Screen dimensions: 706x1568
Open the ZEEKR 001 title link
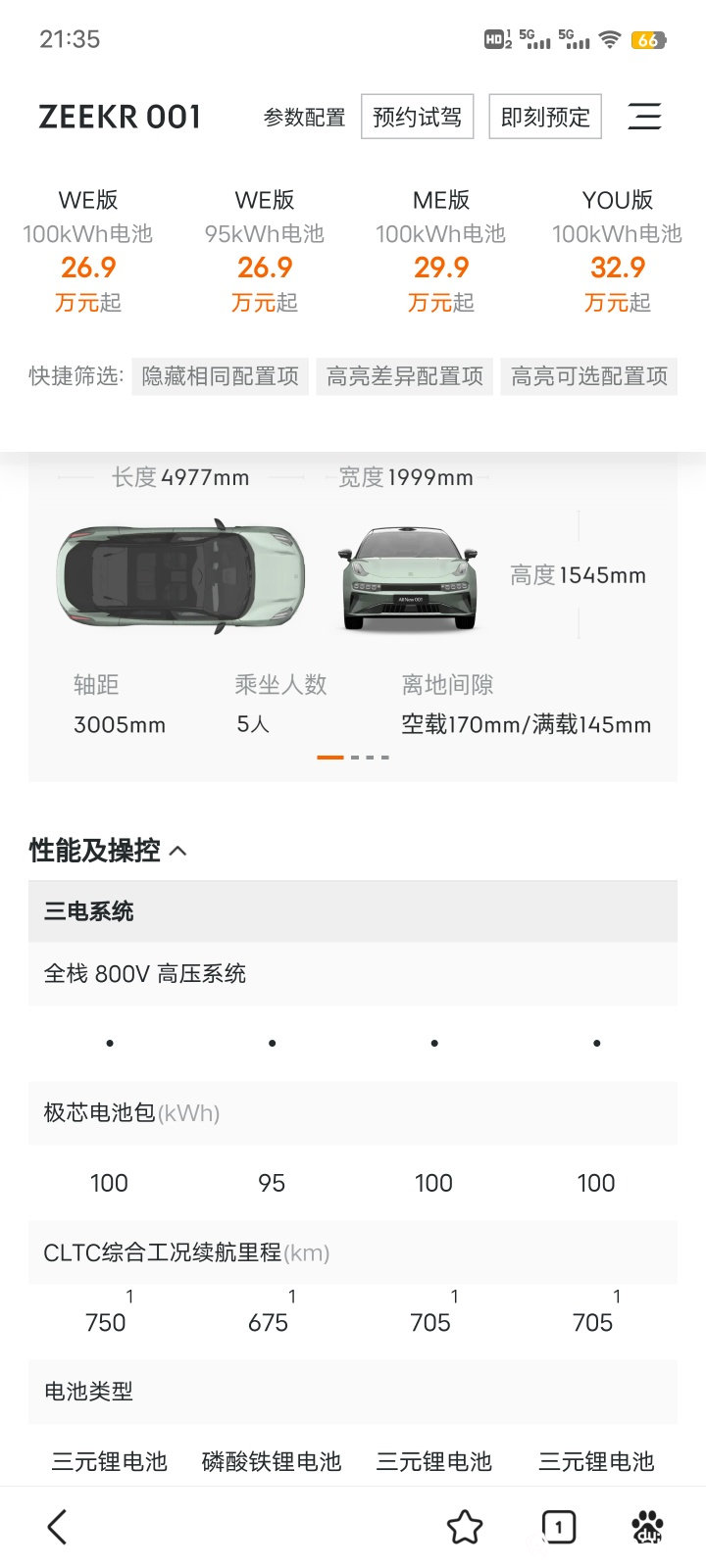click(x=120, y=118)
